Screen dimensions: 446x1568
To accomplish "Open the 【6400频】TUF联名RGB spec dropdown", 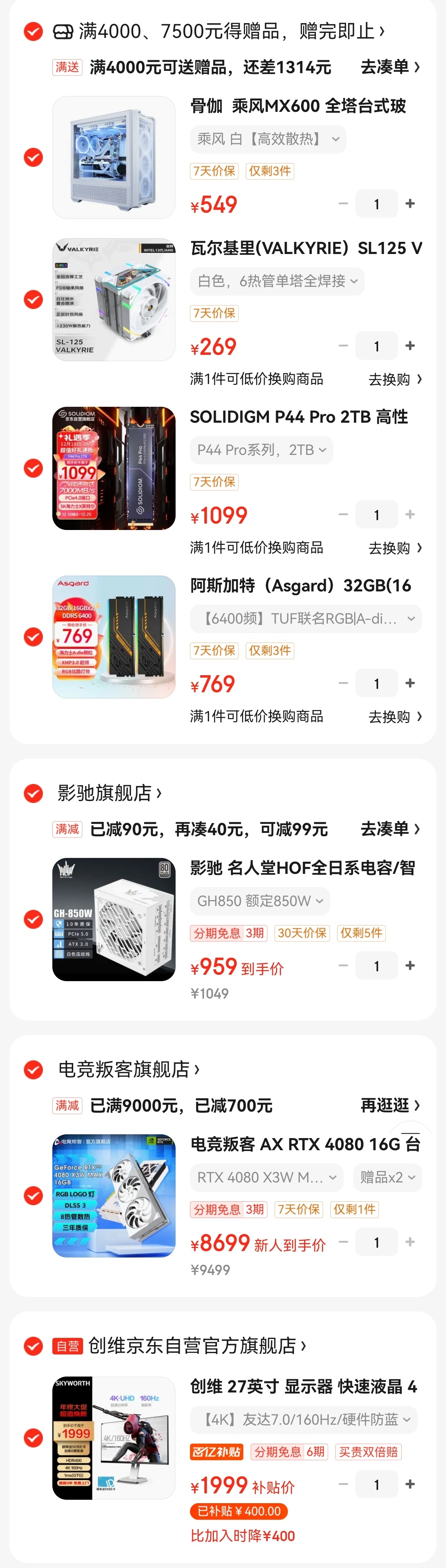I will [306, 619].
